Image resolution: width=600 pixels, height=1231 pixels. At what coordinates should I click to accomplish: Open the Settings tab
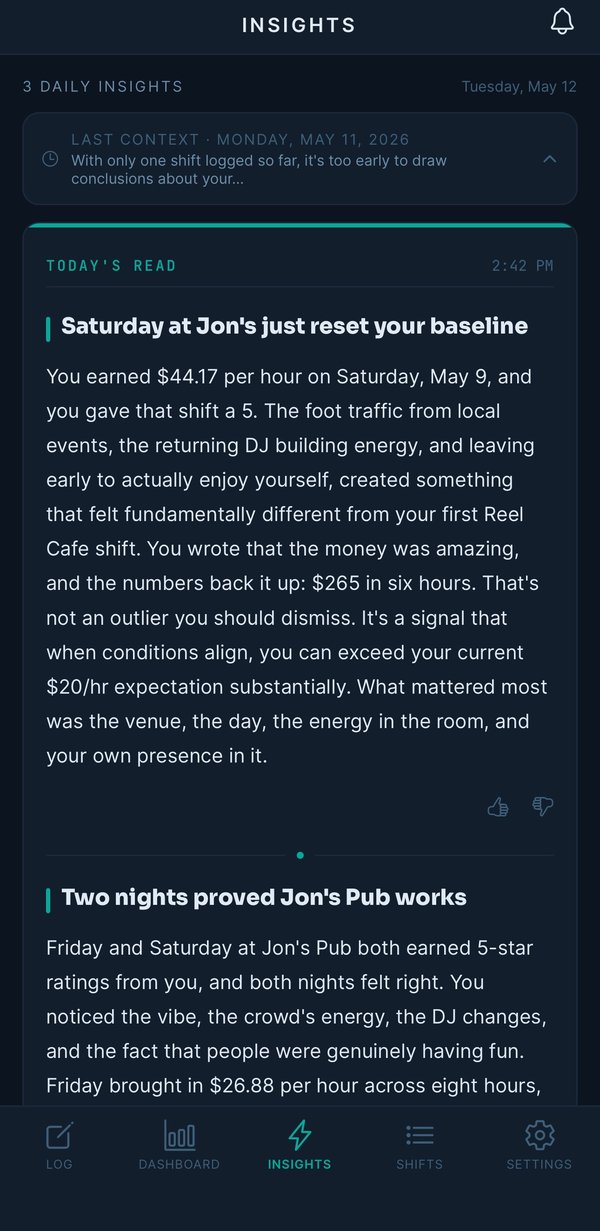click(x=539, y=1145)
